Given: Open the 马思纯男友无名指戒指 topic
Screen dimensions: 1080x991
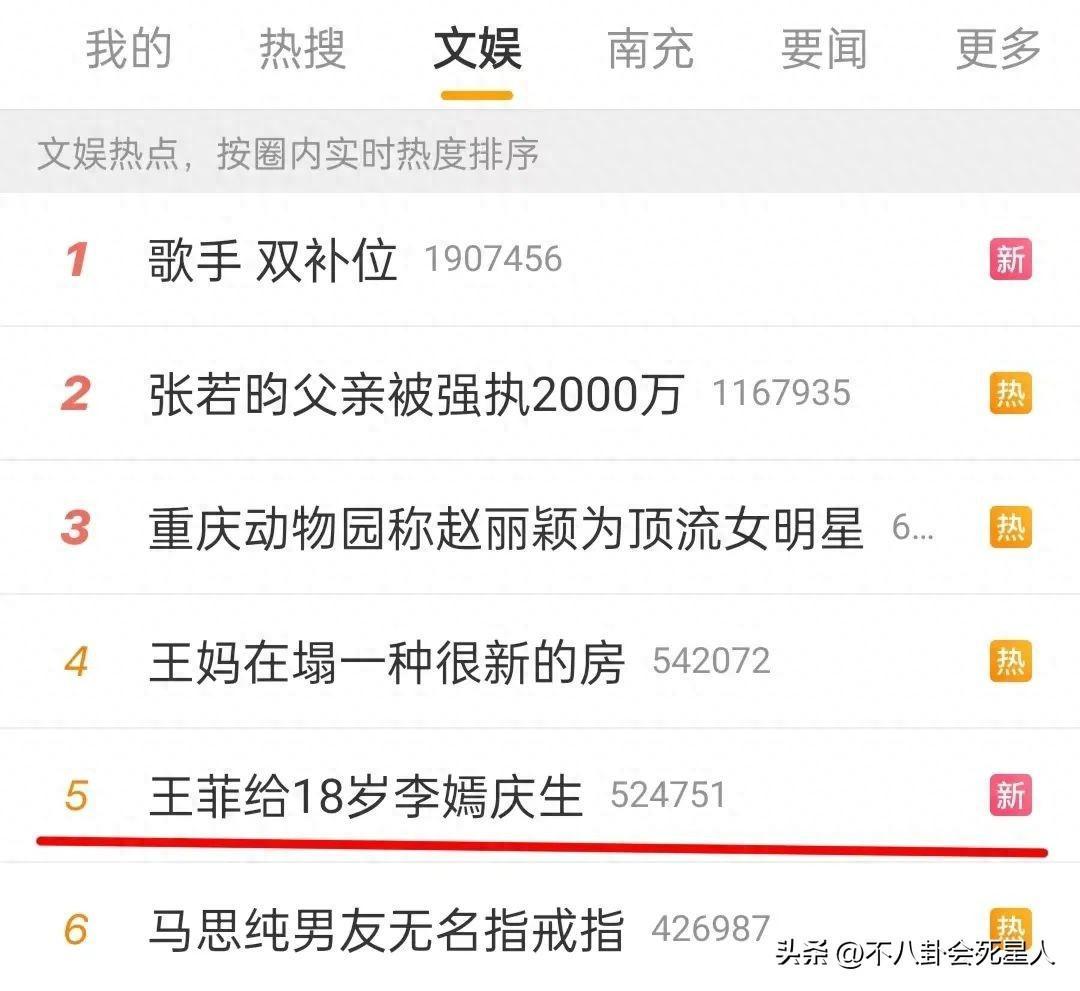Looking at the screenshot, I should coord(386,930).
